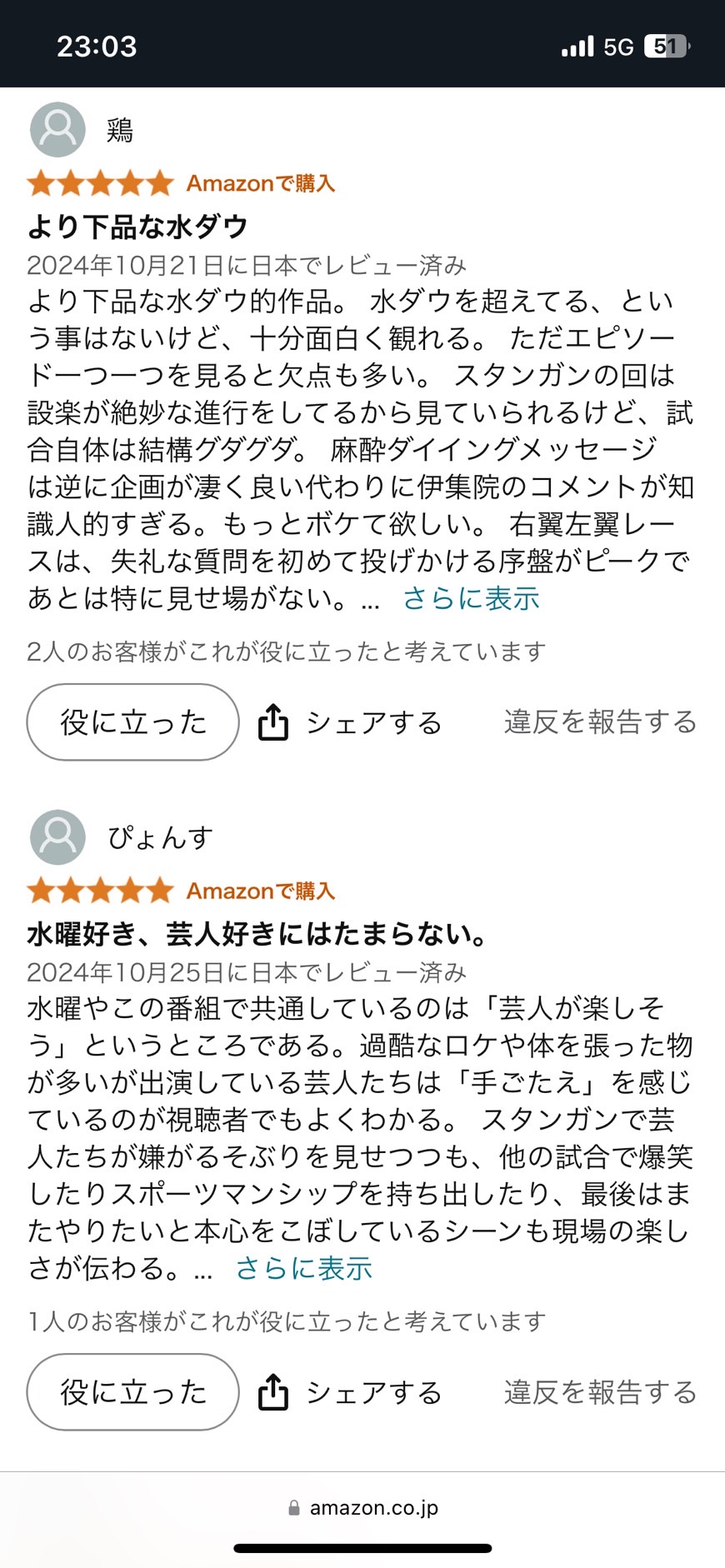Mark 鶏's review as 役に立った
Screen dimensions: 725x1568
click(x=133, y=722)
